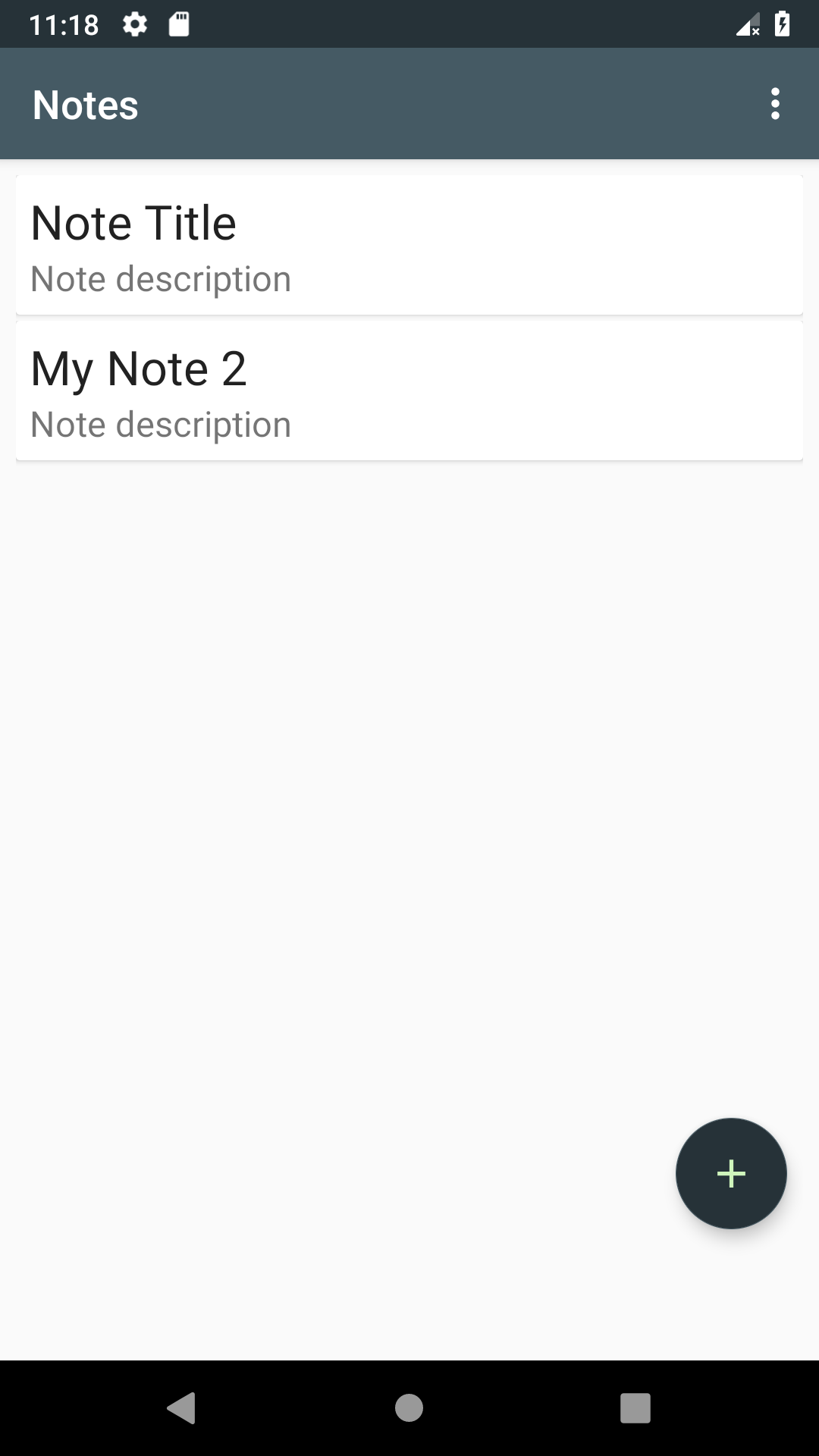Tap the battery icon in the status bar
The height and width of the screenshot is (1456, 819).
coord(783,24)
